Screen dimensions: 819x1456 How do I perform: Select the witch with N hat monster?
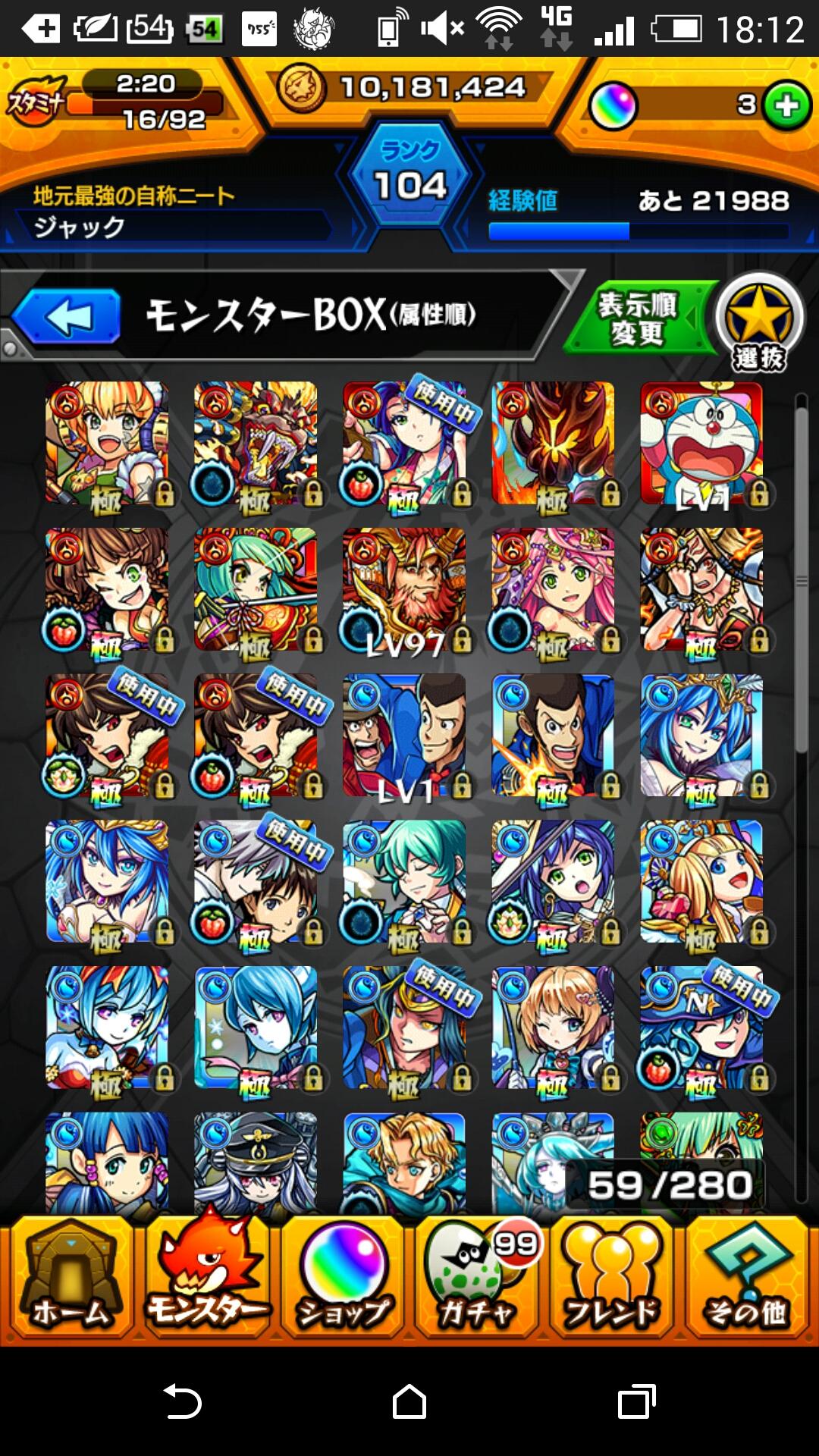click(701, 1028)
